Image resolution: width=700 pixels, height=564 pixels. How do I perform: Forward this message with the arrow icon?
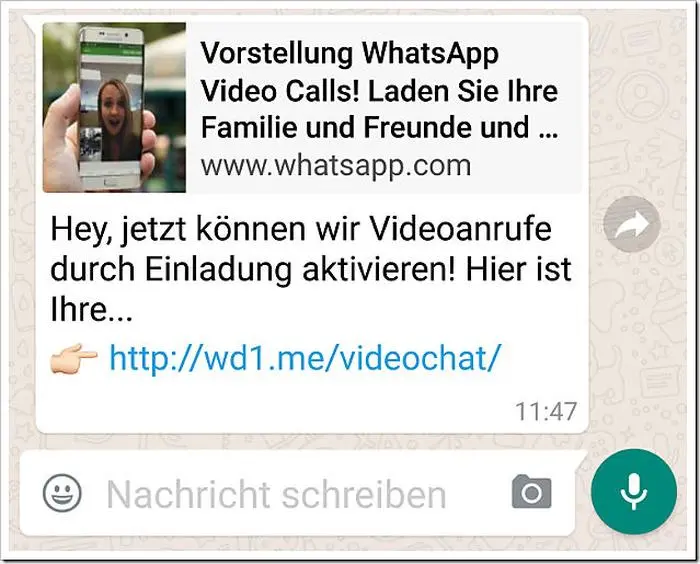coord(632,227)
